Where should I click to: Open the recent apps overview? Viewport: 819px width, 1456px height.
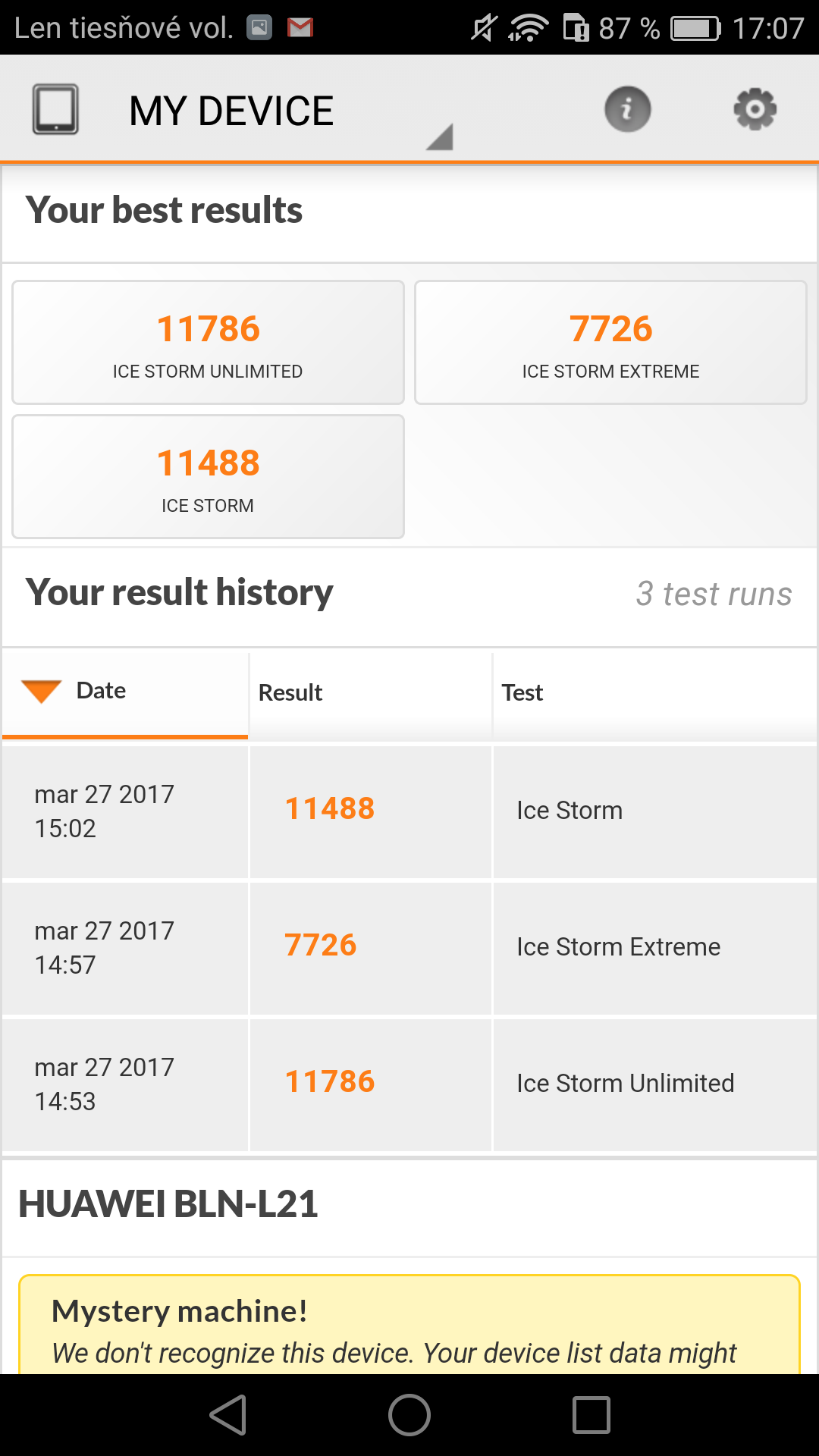[x=591, y=1415]
